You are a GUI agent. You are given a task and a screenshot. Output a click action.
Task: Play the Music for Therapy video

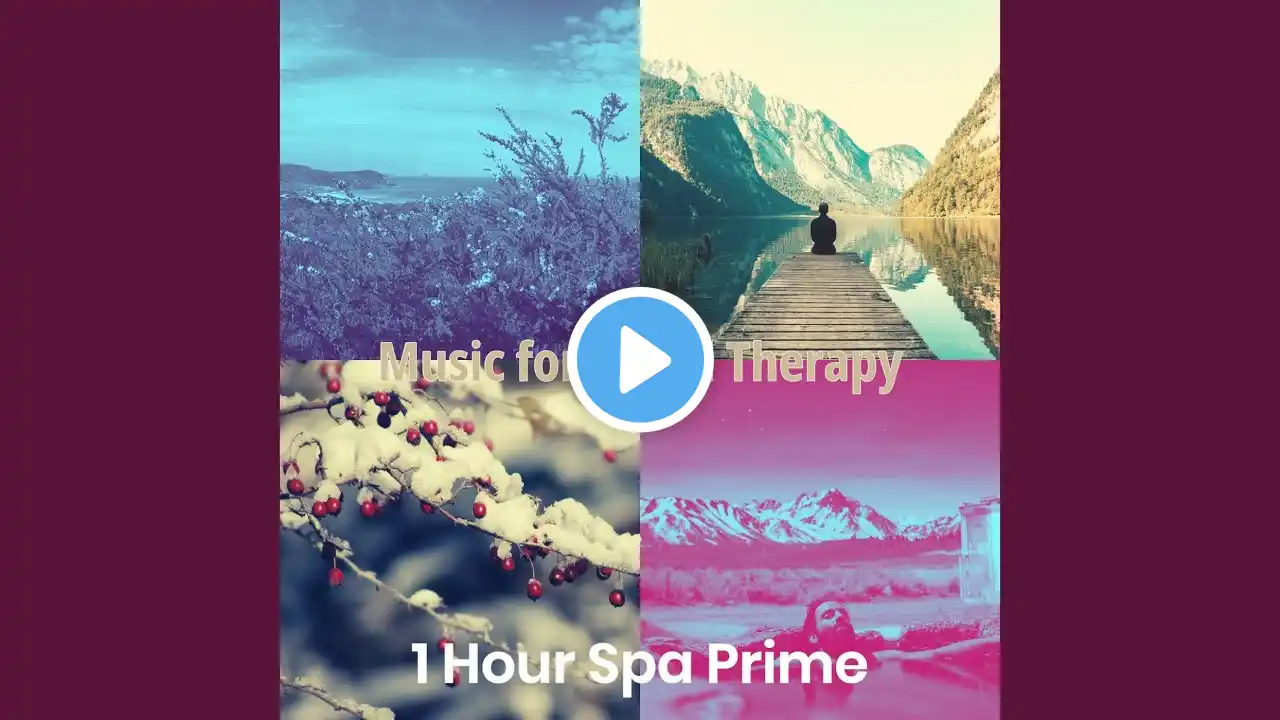tap(640, 360)
